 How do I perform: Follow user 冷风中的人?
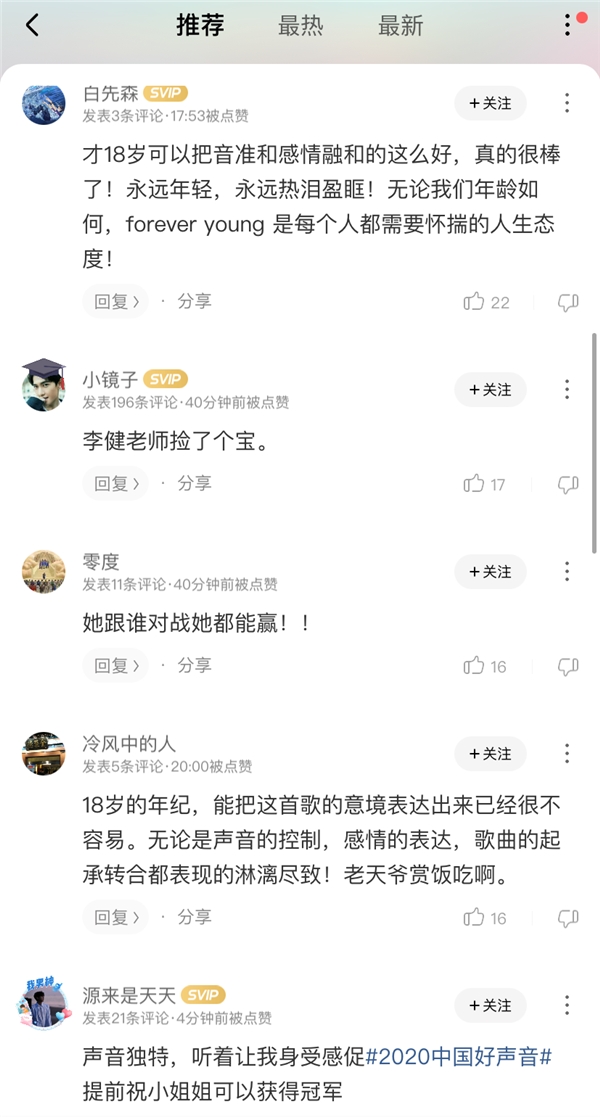click(x=490, y=753)
